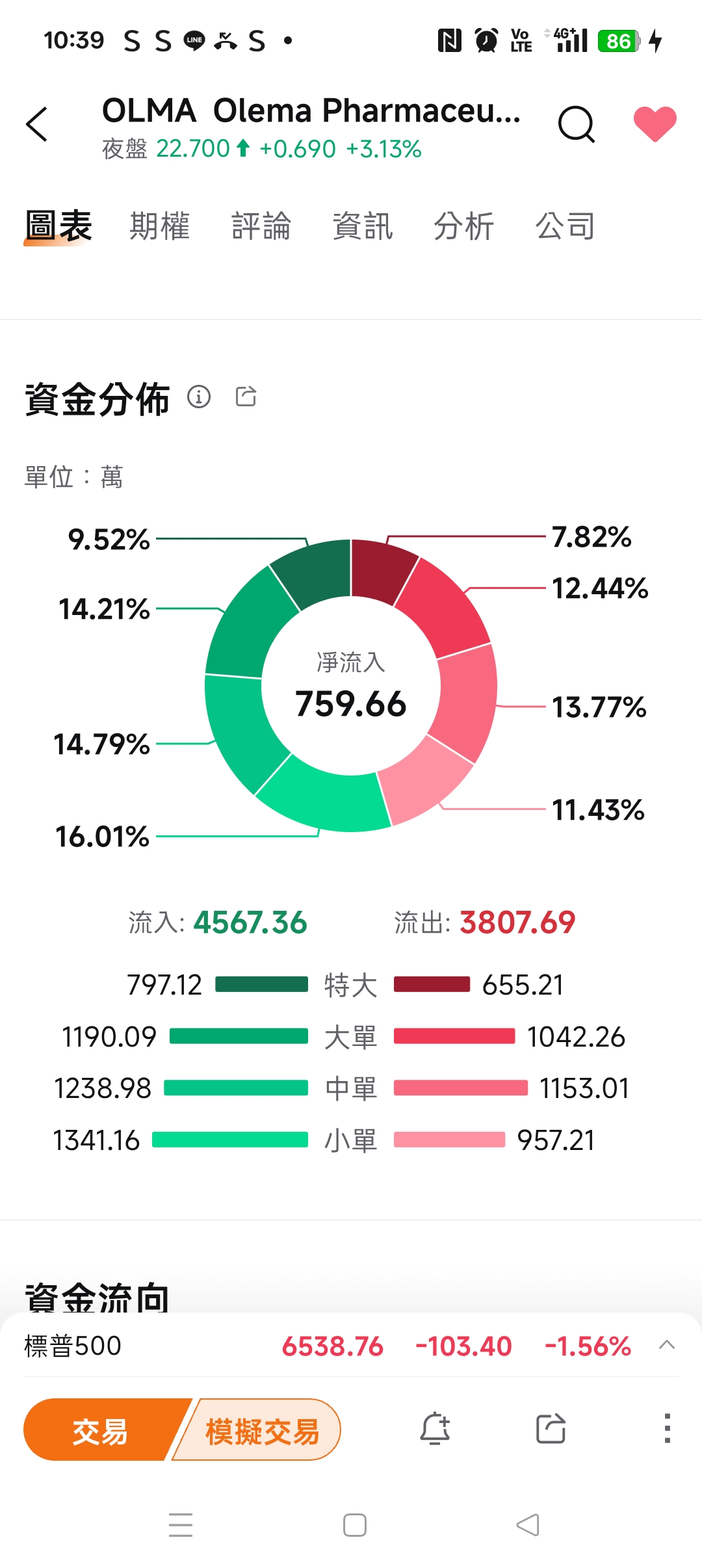The width and height of the screenshot is (702, 1568).
Task: Open the 資訊 tab
Action: pos(363,226)
